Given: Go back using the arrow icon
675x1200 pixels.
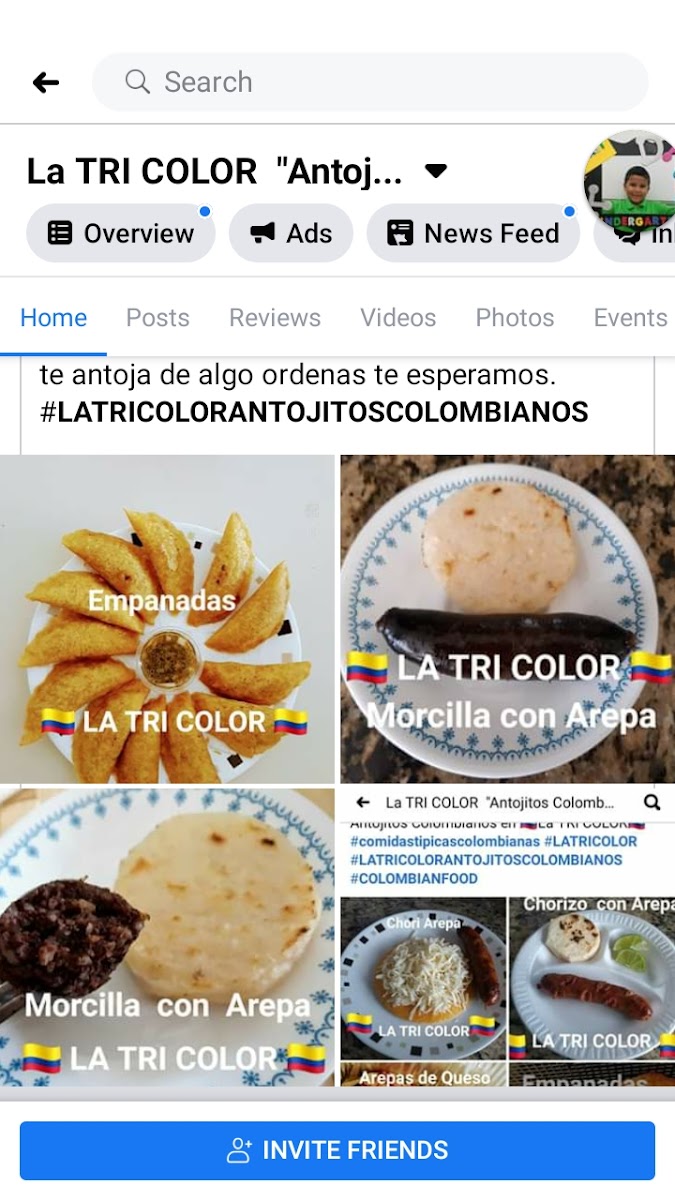Looking at the screenshot, I should (46, 82).
